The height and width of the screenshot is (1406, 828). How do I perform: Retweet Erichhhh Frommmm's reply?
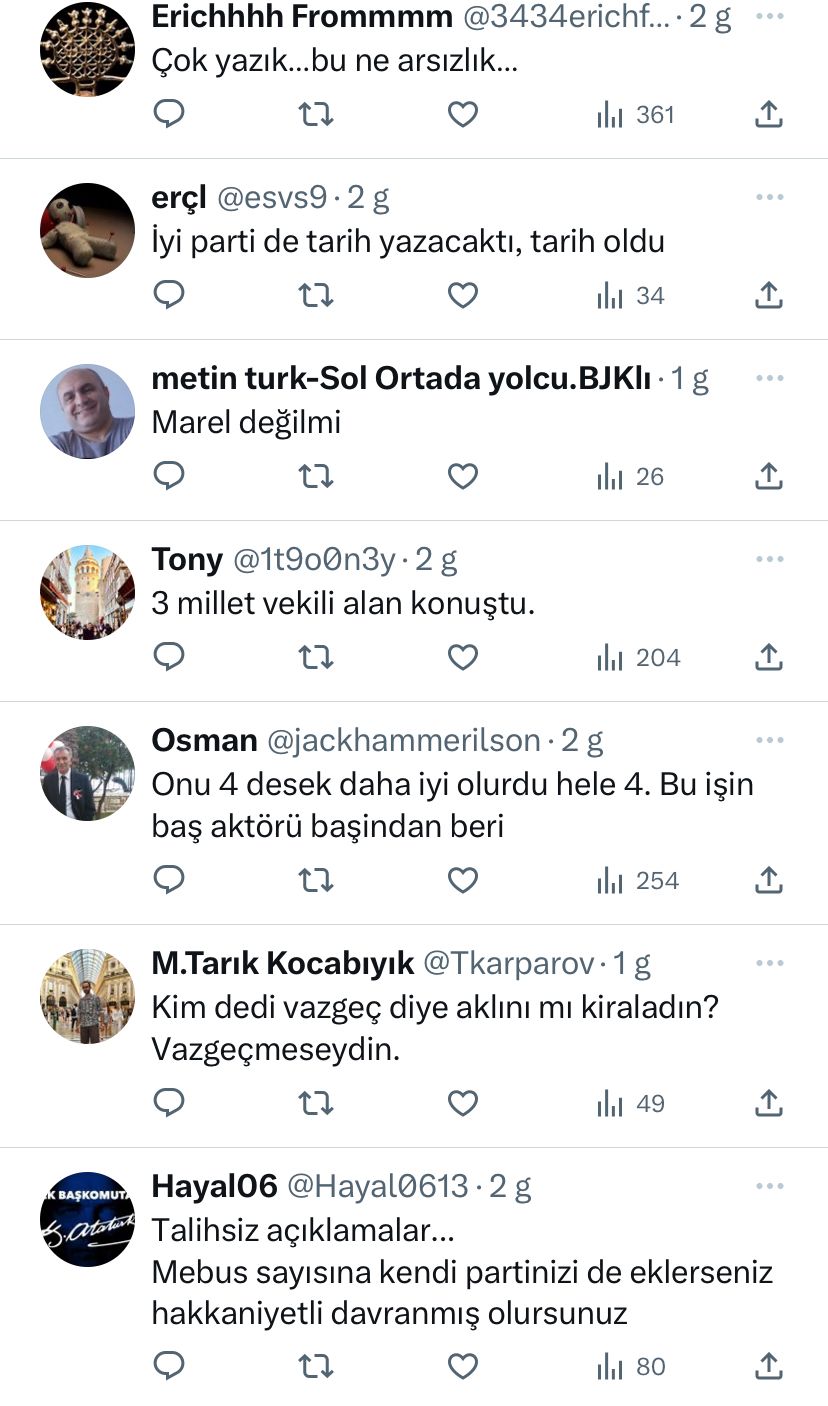(317, 115)
